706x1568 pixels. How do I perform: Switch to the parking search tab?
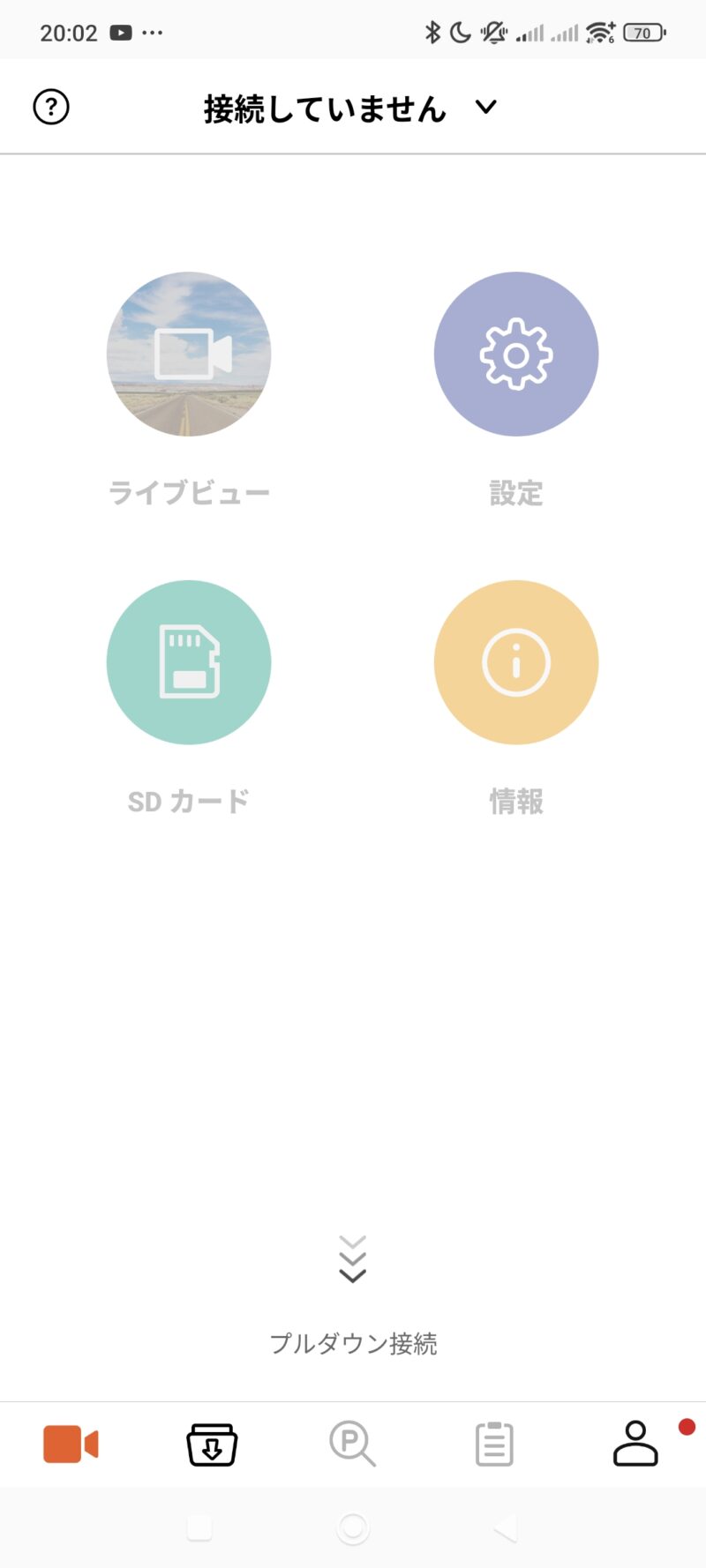click(352, 1445)
